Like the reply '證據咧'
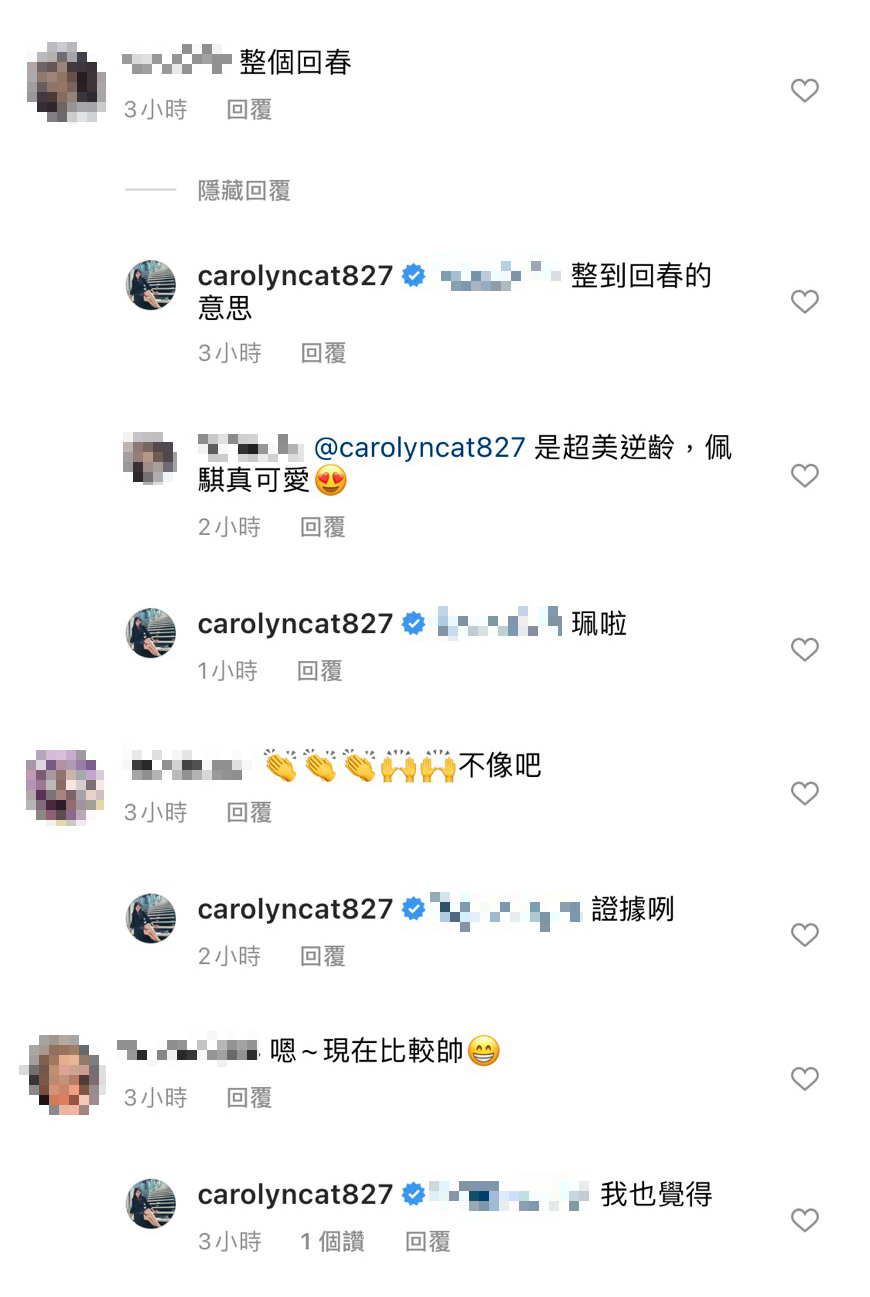 click(805, 935)
